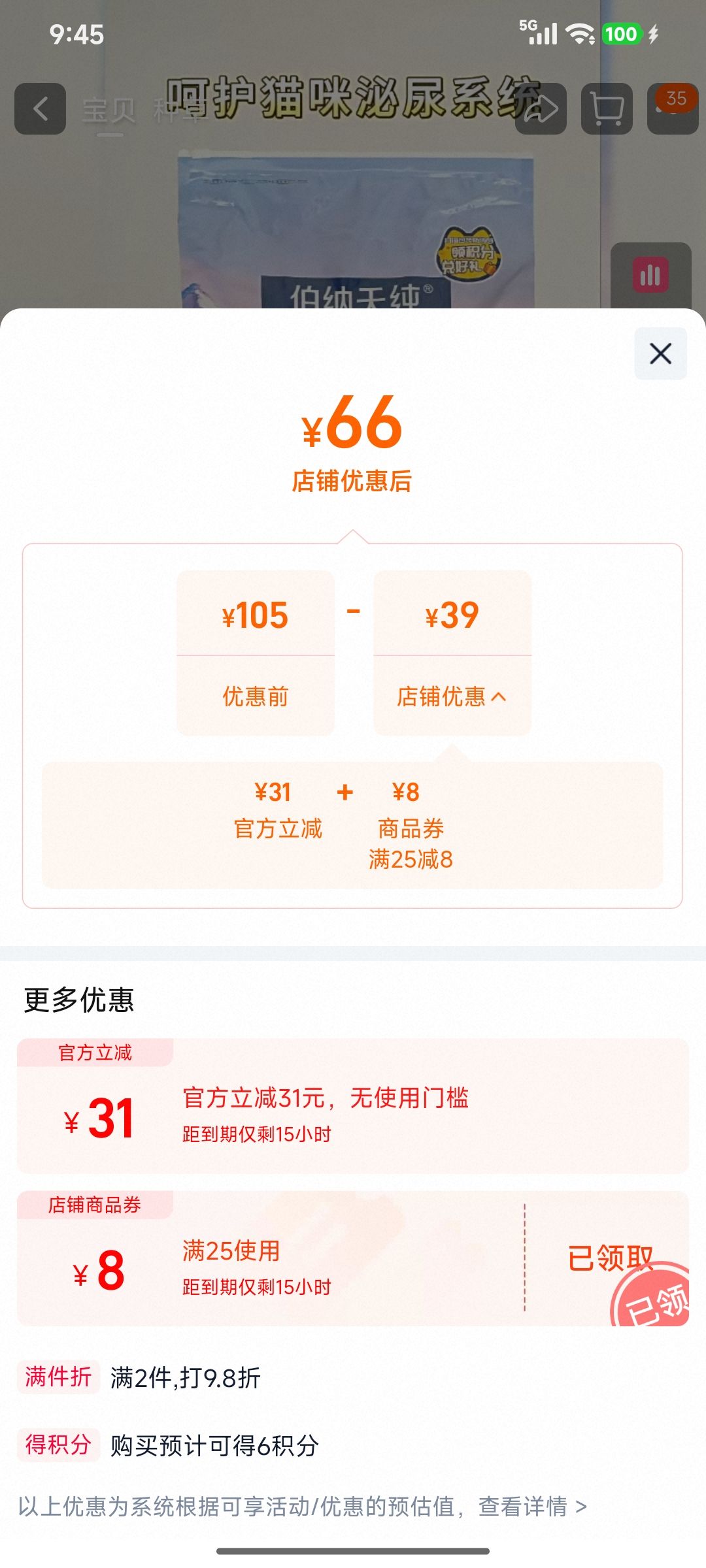Open 查看详情 link about estimates
The width and height of the screenshot is (706, 1568).
coord(532,1507)
